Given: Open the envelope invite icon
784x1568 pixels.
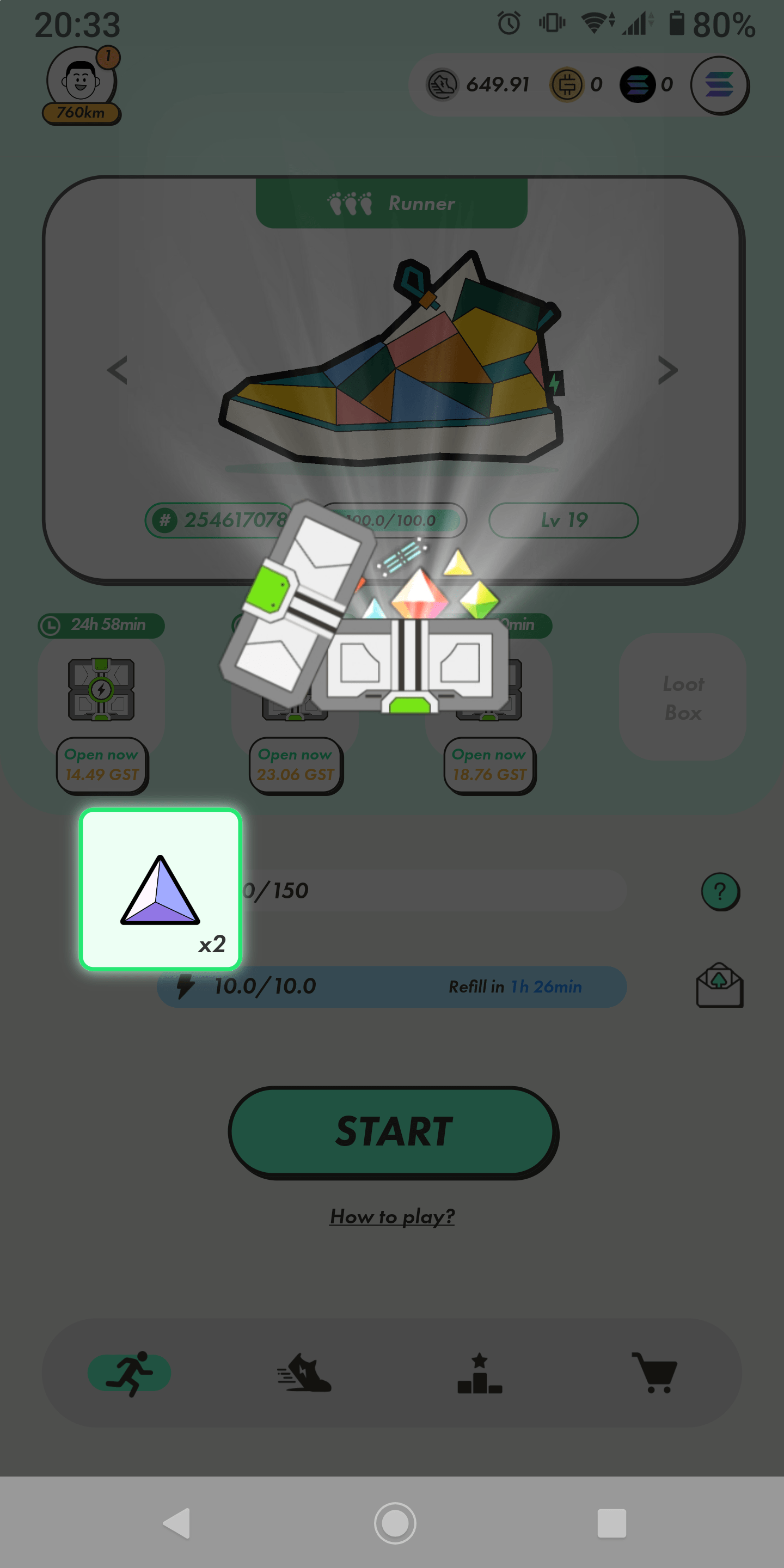Looking at the screenshot, I should click(x=719, y=985).
